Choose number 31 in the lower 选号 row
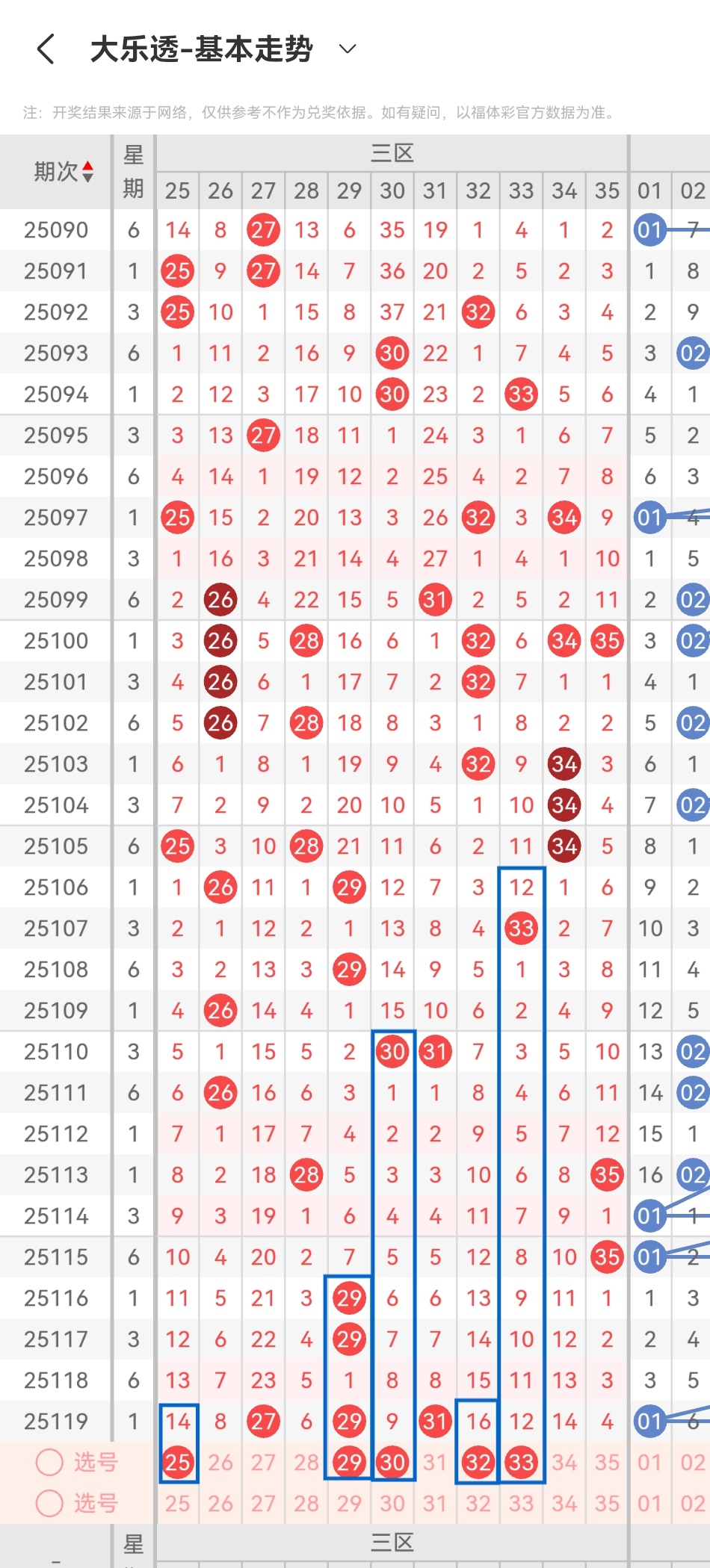The width and height of the screenshot is (710, 1568). pyautogui.click(x=435, y=1503)
